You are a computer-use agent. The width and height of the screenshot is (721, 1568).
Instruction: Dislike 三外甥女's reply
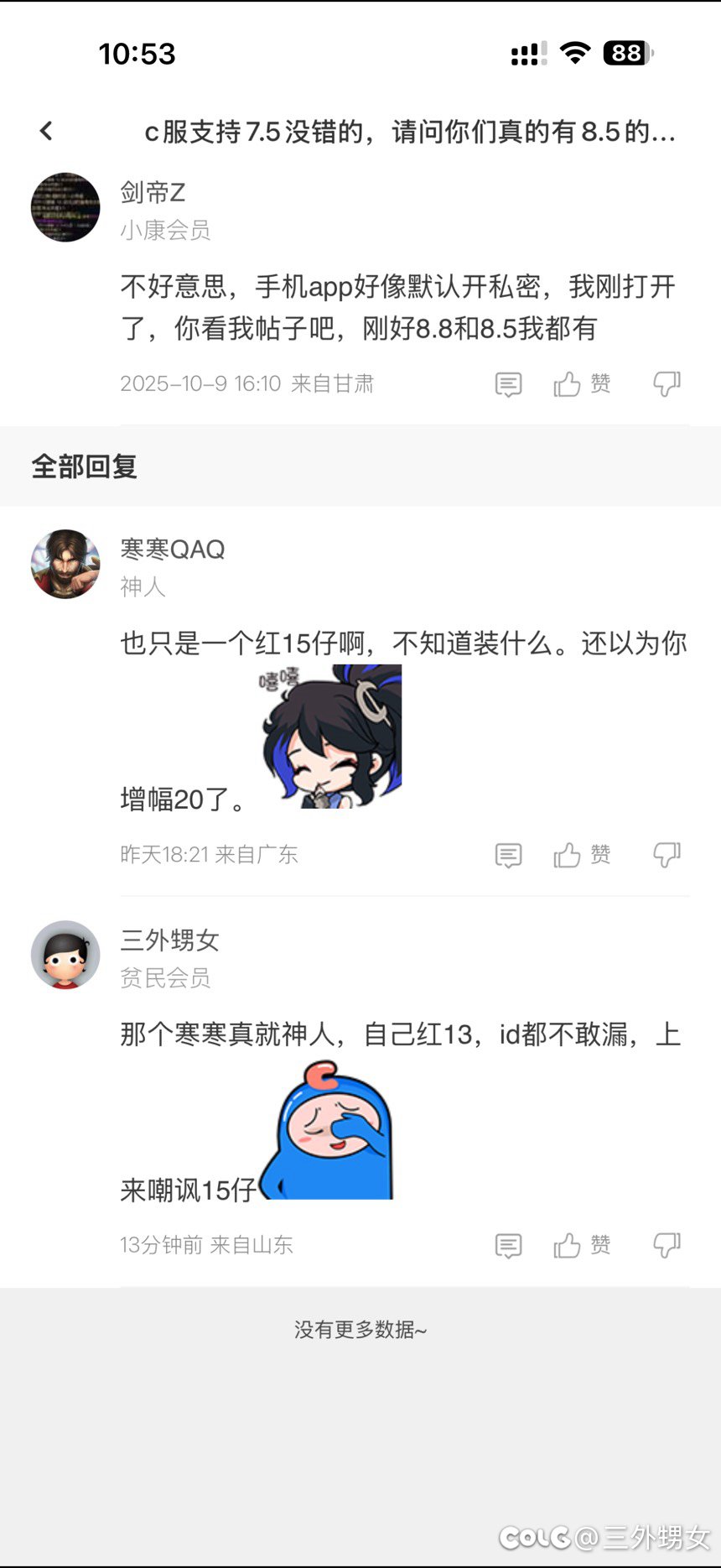(667, 1246)
